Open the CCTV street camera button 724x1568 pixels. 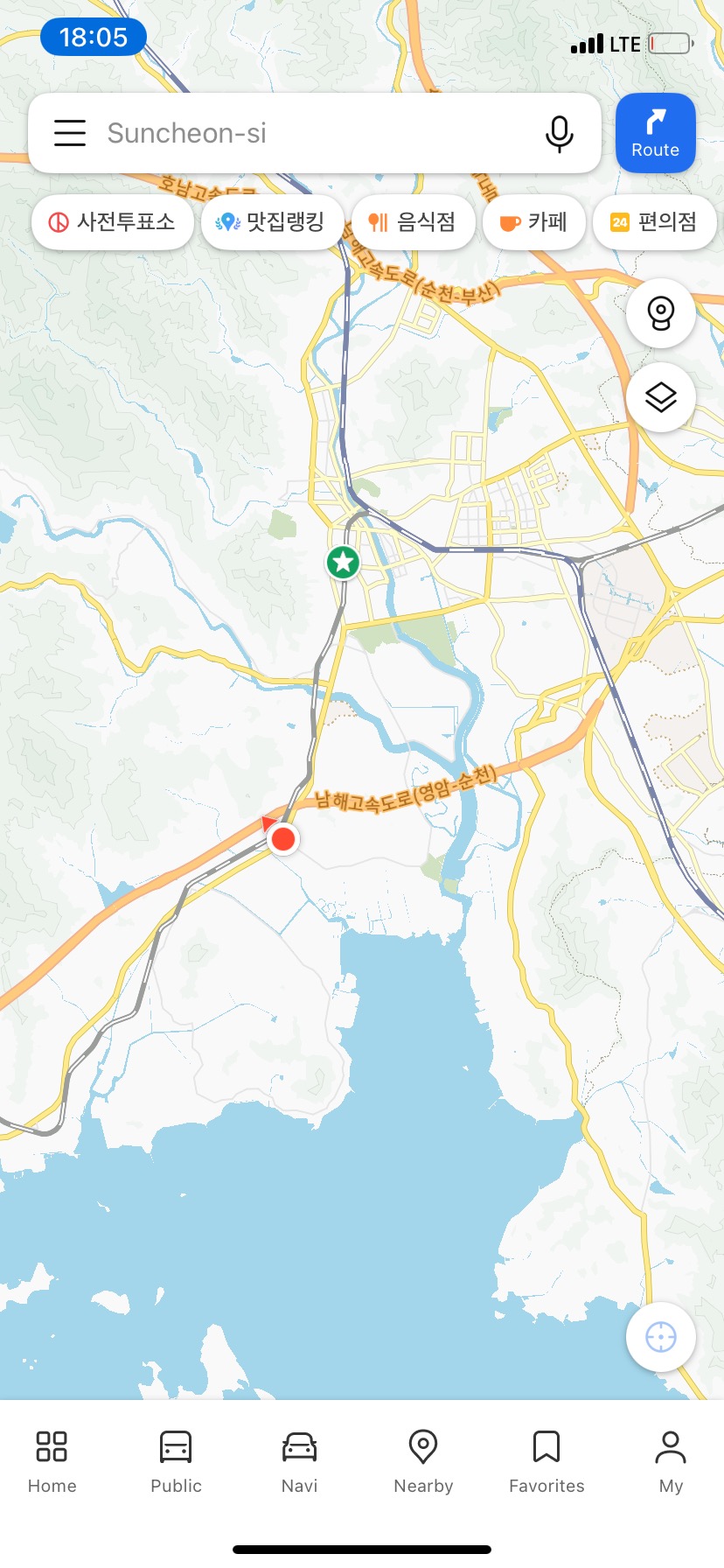point(660,313)
